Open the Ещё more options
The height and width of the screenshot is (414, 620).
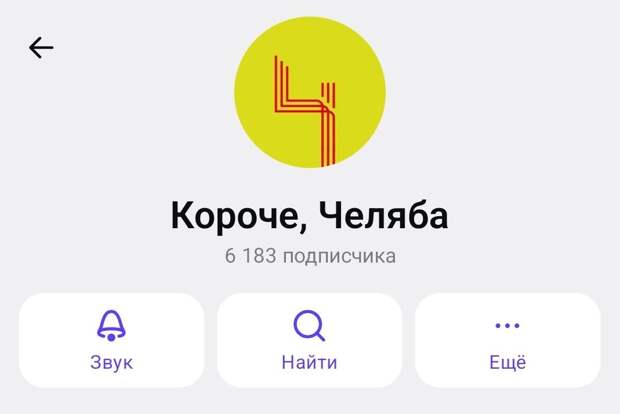507,339
